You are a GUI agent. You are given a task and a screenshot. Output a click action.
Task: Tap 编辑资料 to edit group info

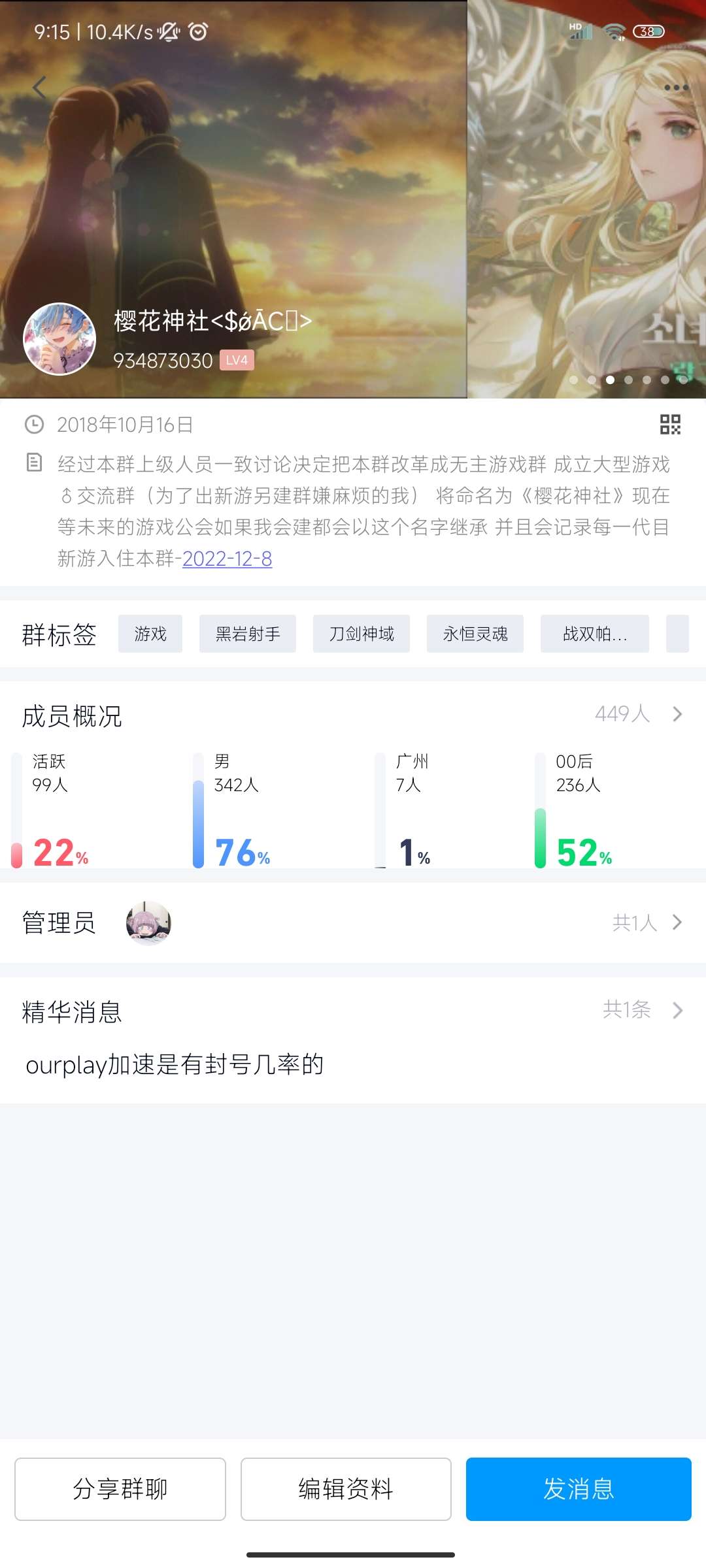click(346, 1489)
